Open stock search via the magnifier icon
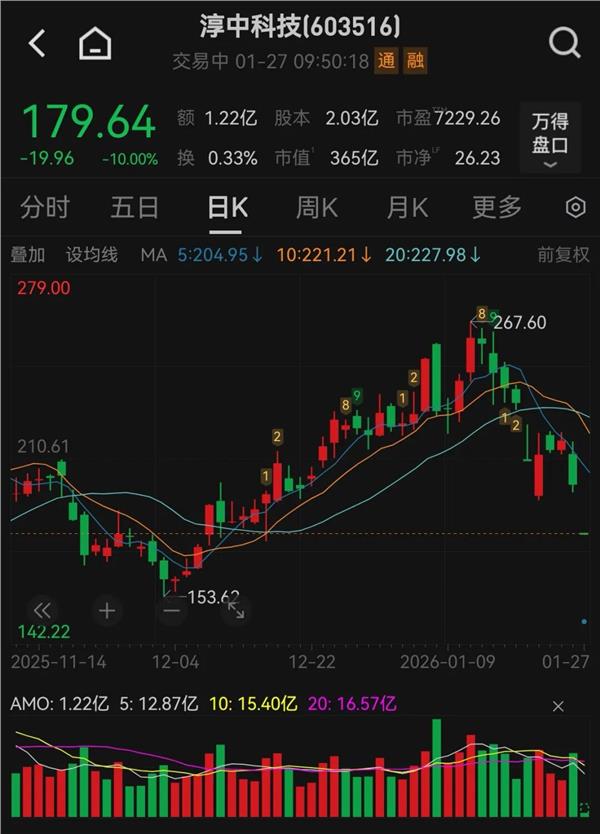This screenshot has height=834, width=600. (x=564, y=43)
